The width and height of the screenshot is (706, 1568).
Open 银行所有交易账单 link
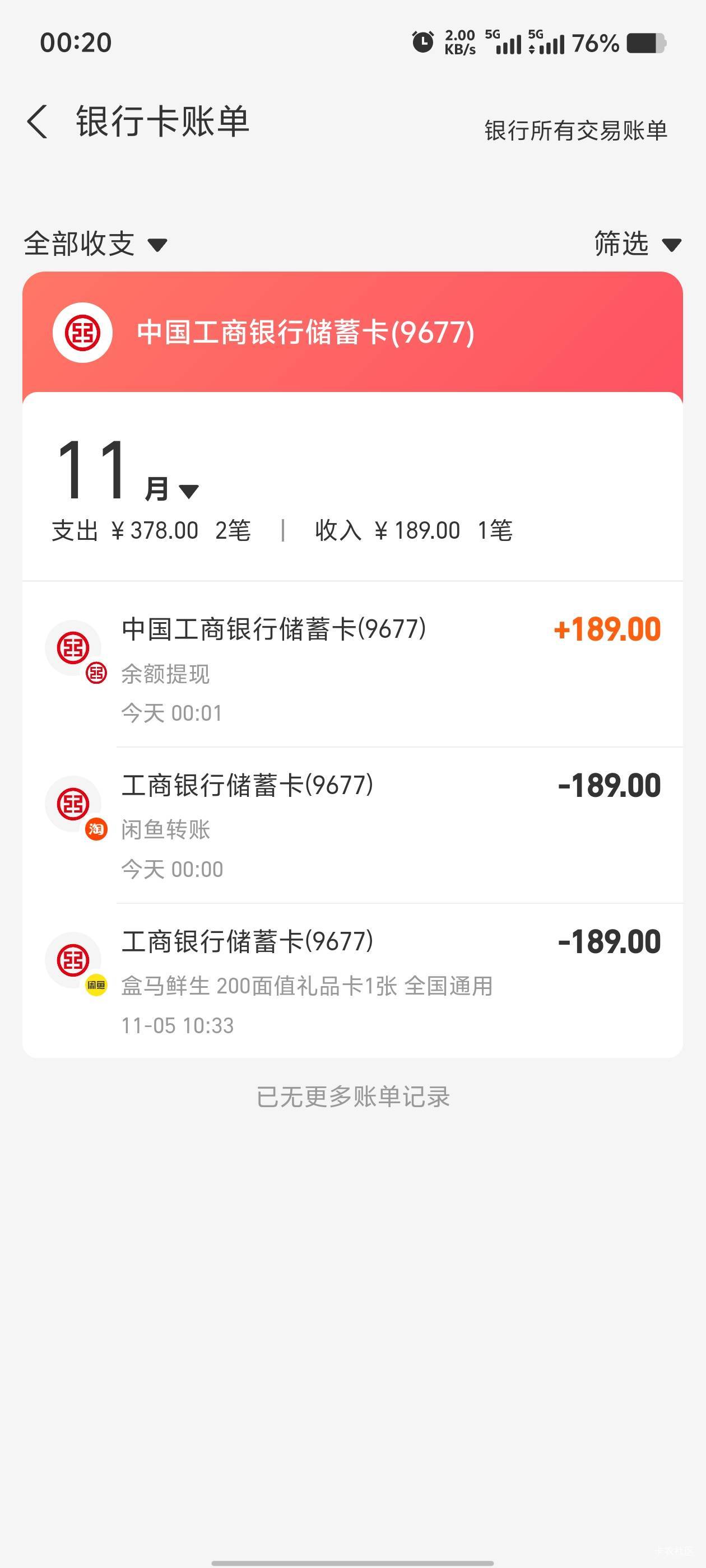coord(575,130)
